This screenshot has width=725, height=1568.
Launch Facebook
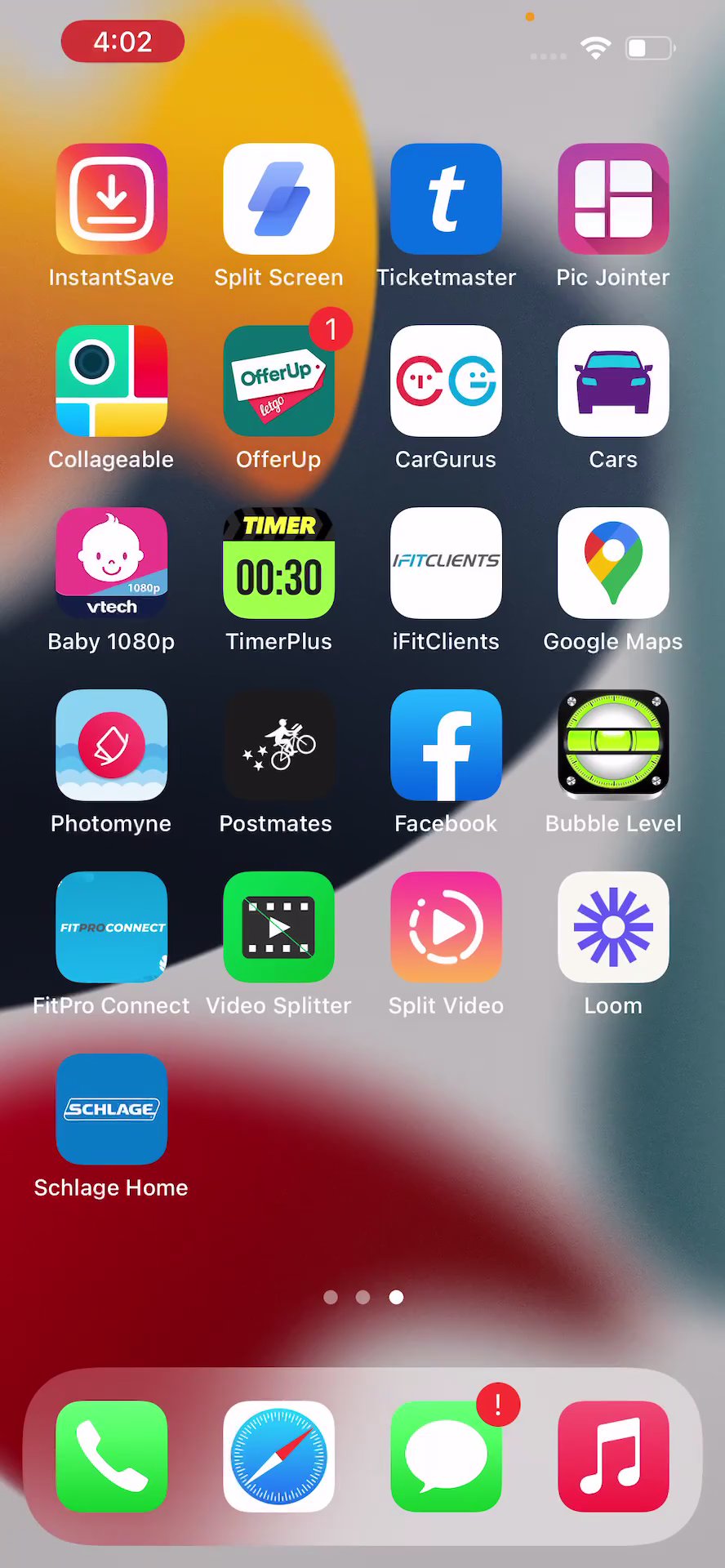click(x=446, y=745)
